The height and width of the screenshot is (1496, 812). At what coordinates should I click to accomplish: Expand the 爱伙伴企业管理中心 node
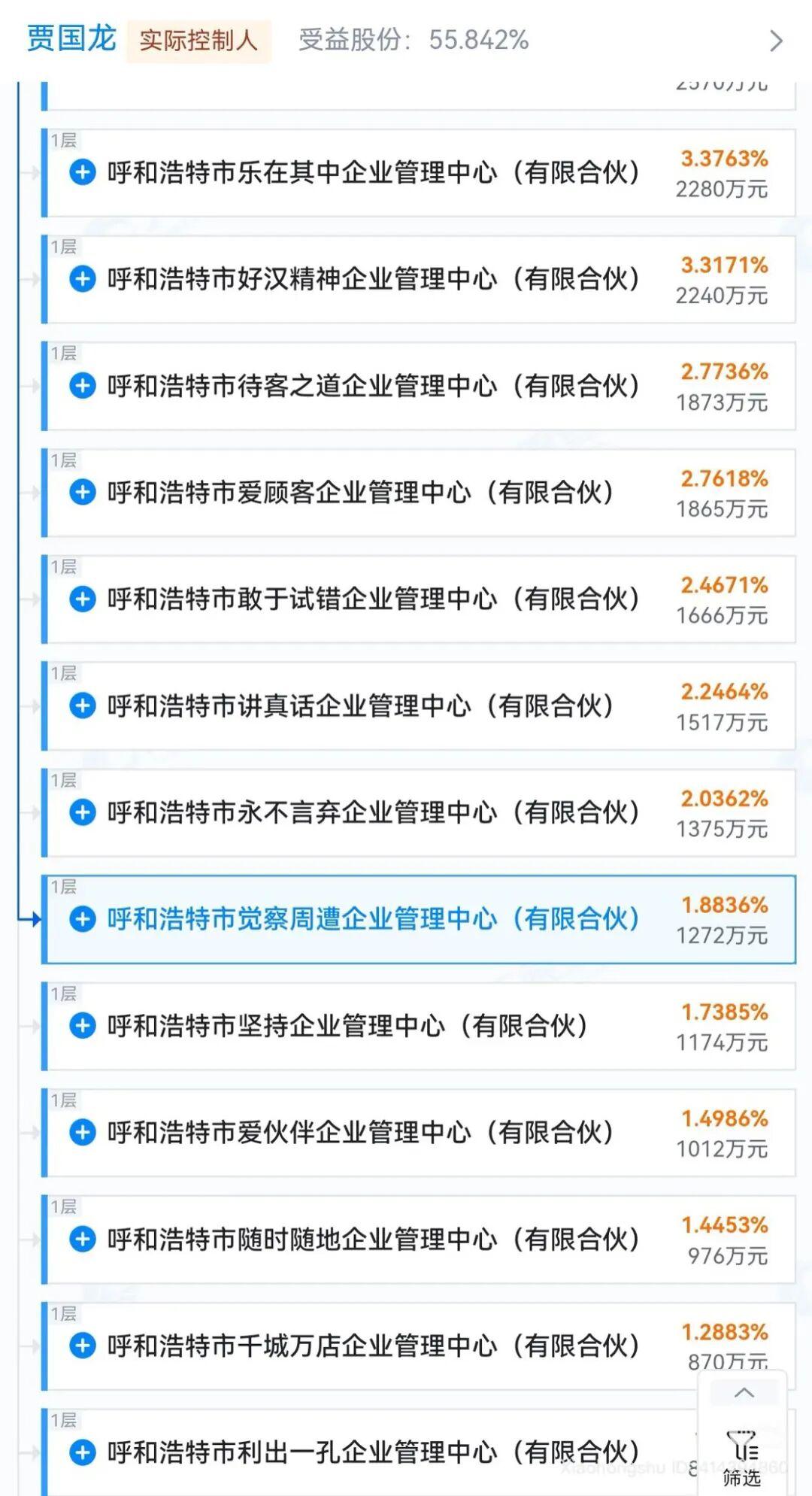(83, 1132)
